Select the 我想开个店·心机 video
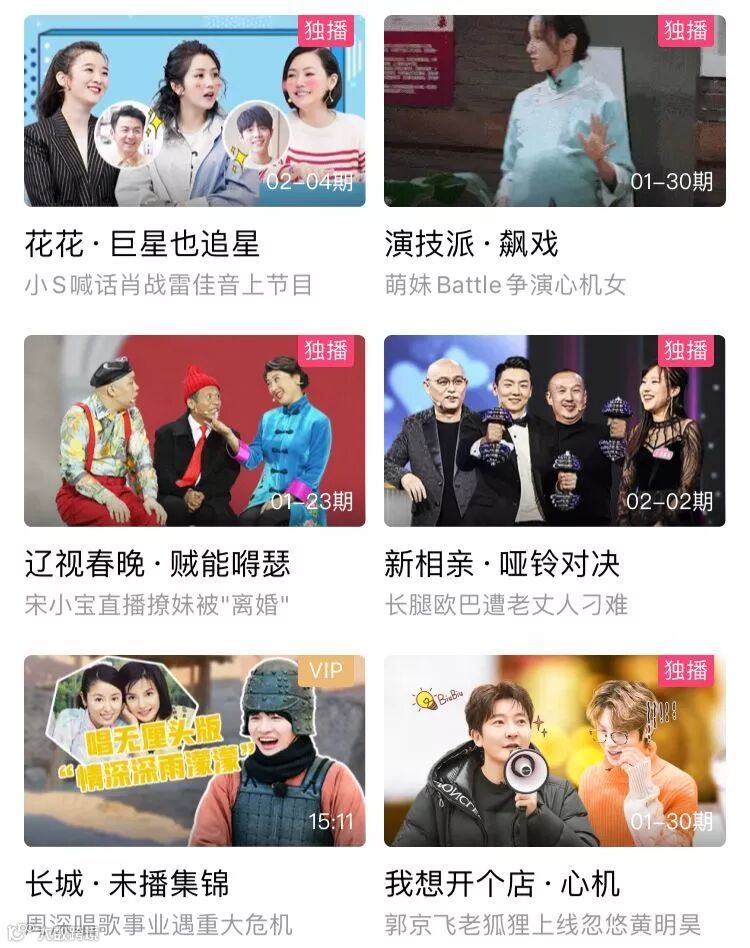The width and height of the screenshot is (750, 948). 554,751
